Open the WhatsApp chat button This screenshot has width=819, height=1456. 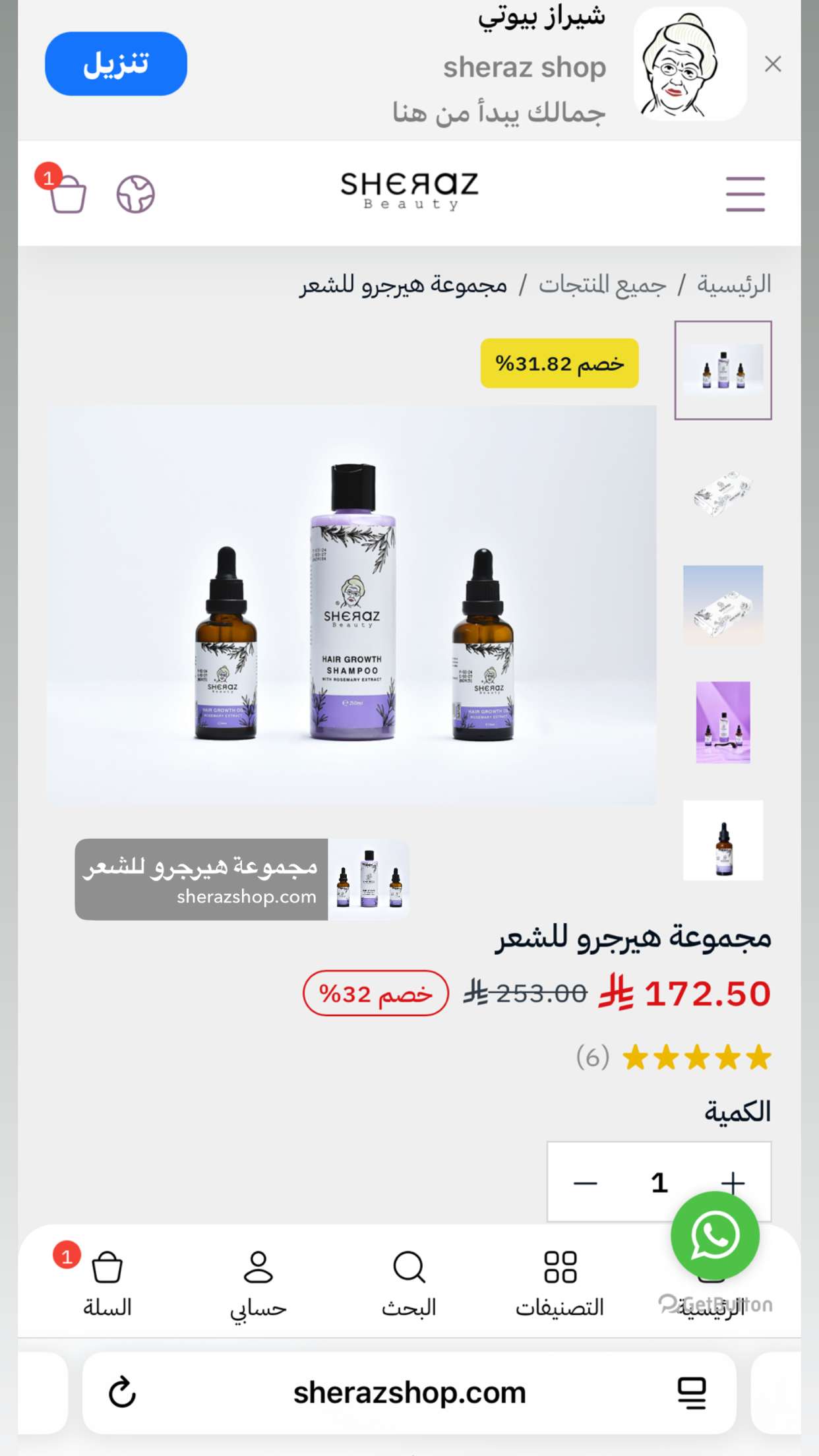pos(715,1235)
